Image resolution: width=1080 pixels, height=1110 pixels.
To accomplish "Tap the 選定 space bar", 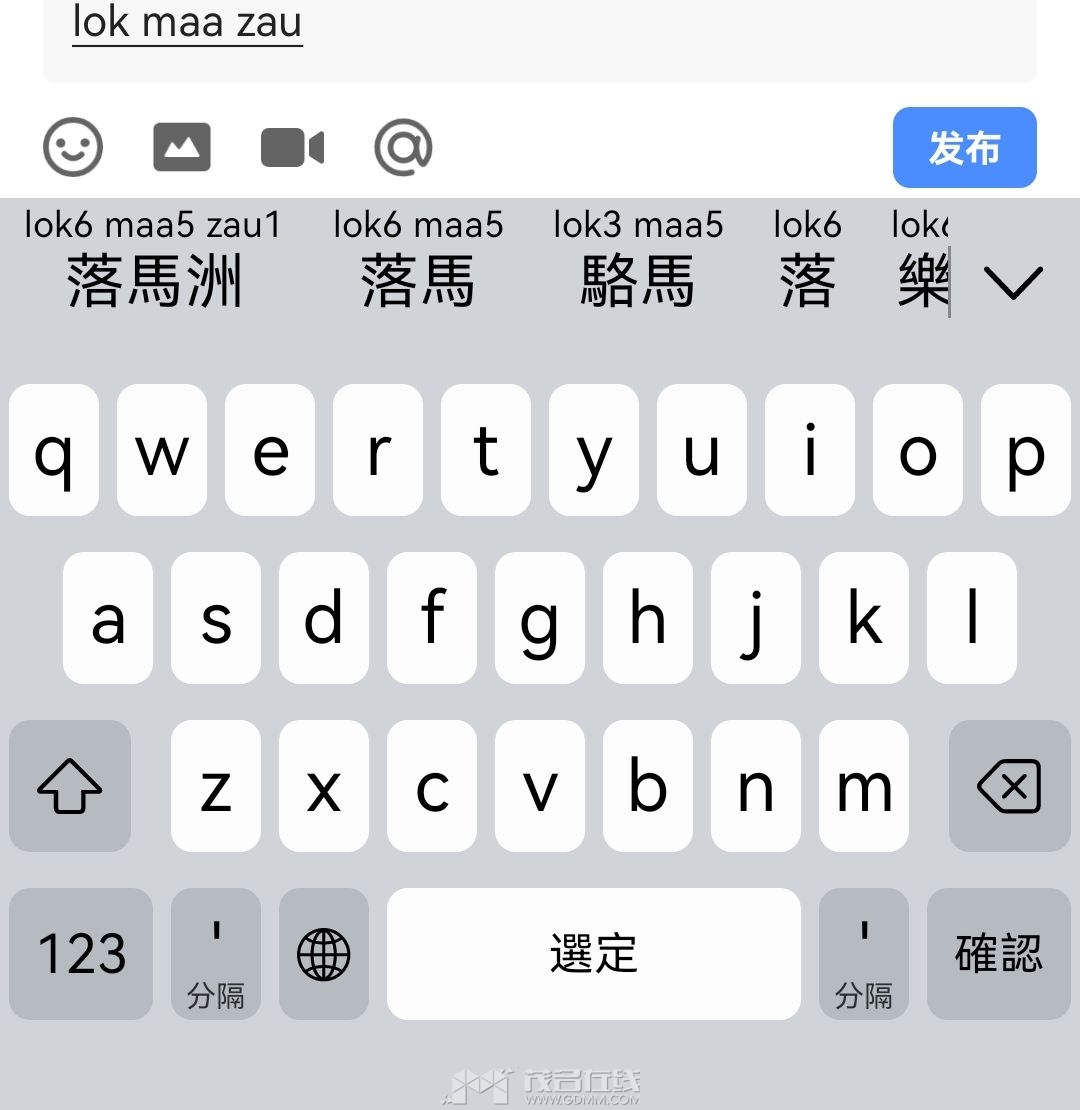I will click(x=593, y=954).
